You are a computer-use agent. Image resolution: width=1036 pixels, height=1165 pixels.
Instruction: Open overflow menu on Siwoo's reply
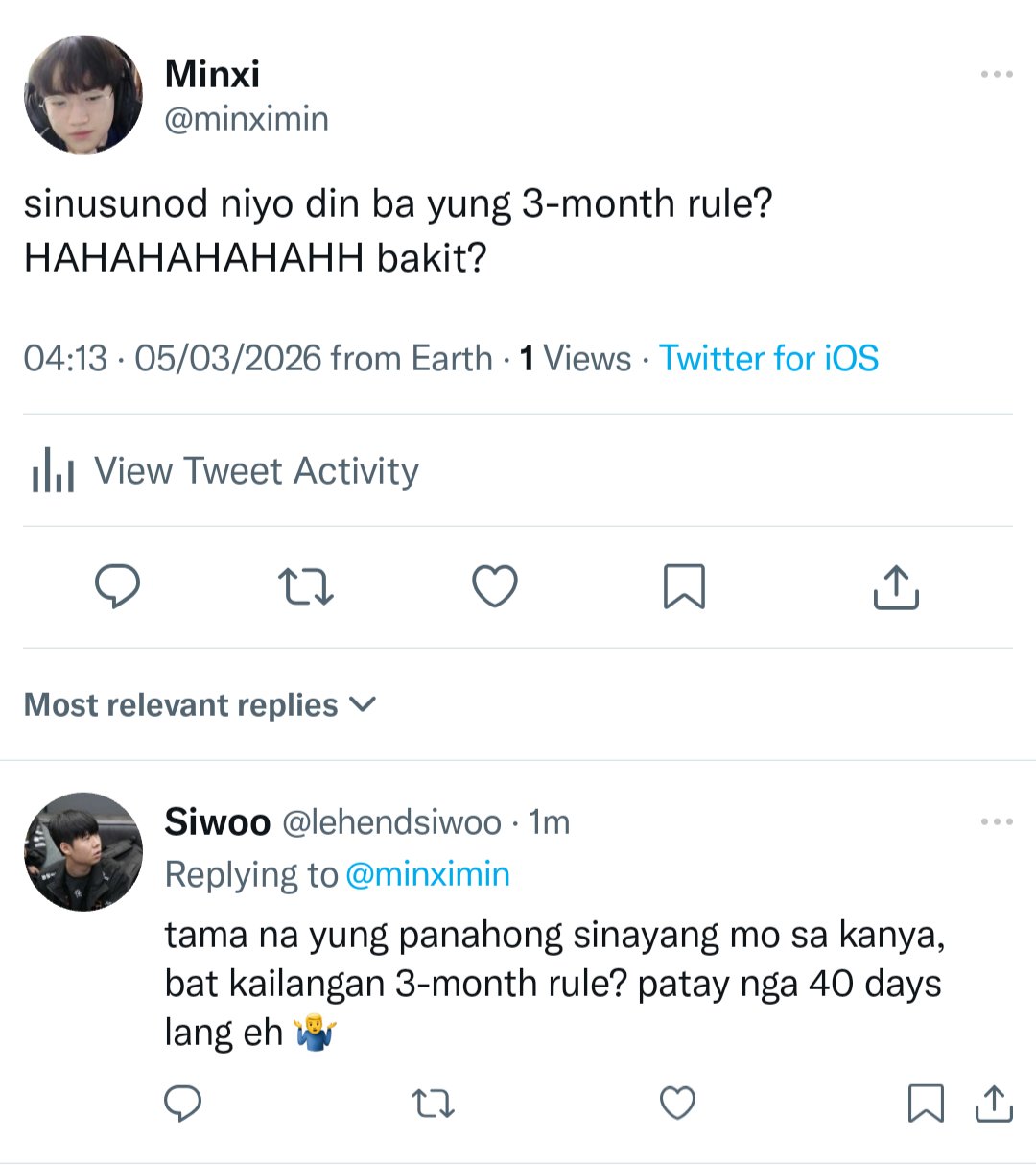coord(997,822)
